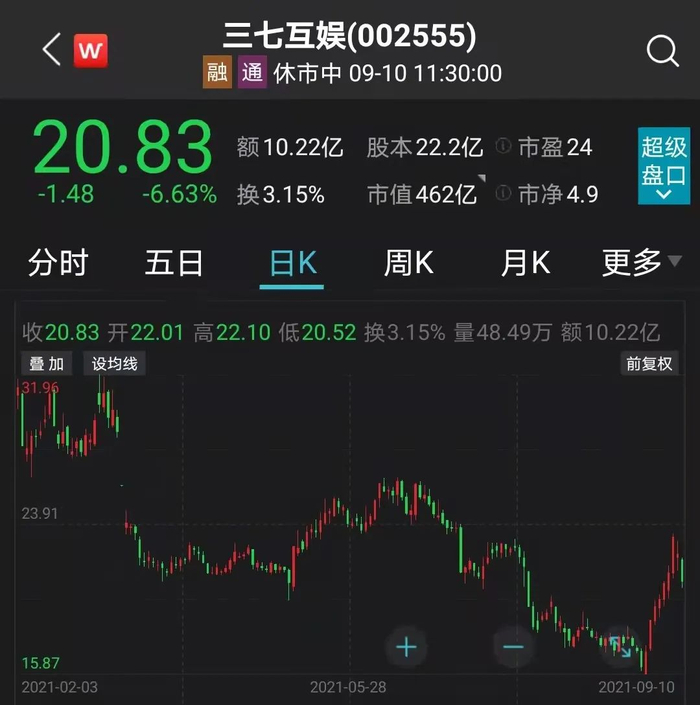
Task: Zoom in the chart with plus
Action: click(406, 647)
